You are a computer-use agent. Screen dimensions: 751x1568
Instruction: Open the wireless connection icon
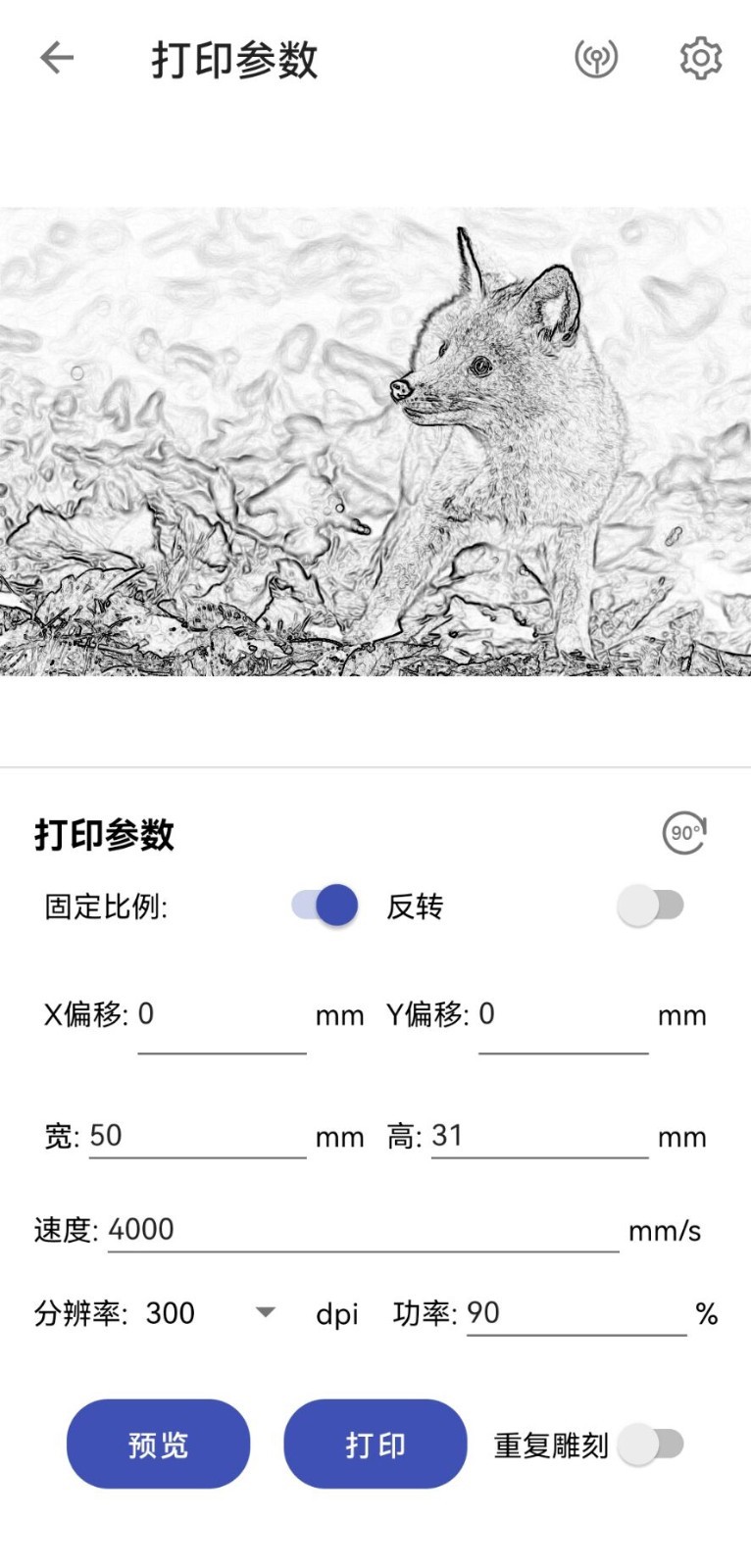pyautogui.click(x=596, y=59)
